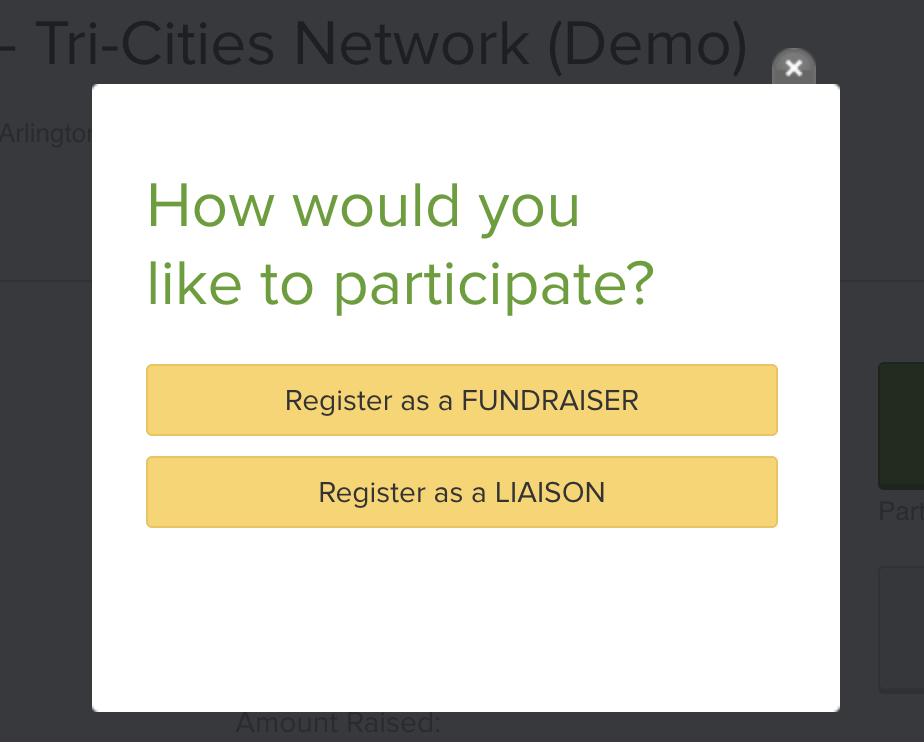The height and width of the screenshot is (742, 924).
Task: Choose Register as a FUNDRAISER
Action: click(x=461, y=400)
